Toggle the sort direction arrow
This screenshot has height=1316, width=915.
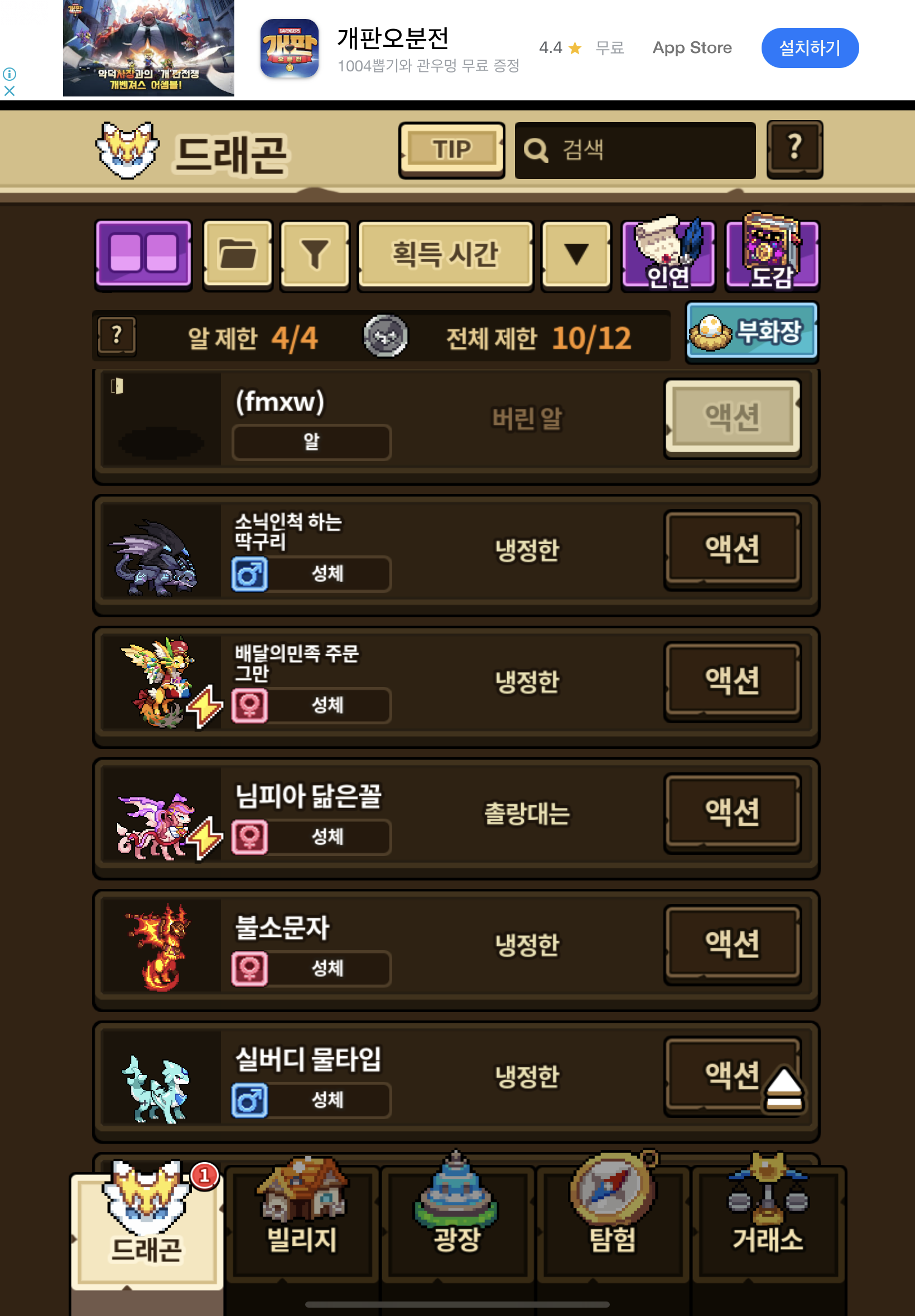coord(576,254)
